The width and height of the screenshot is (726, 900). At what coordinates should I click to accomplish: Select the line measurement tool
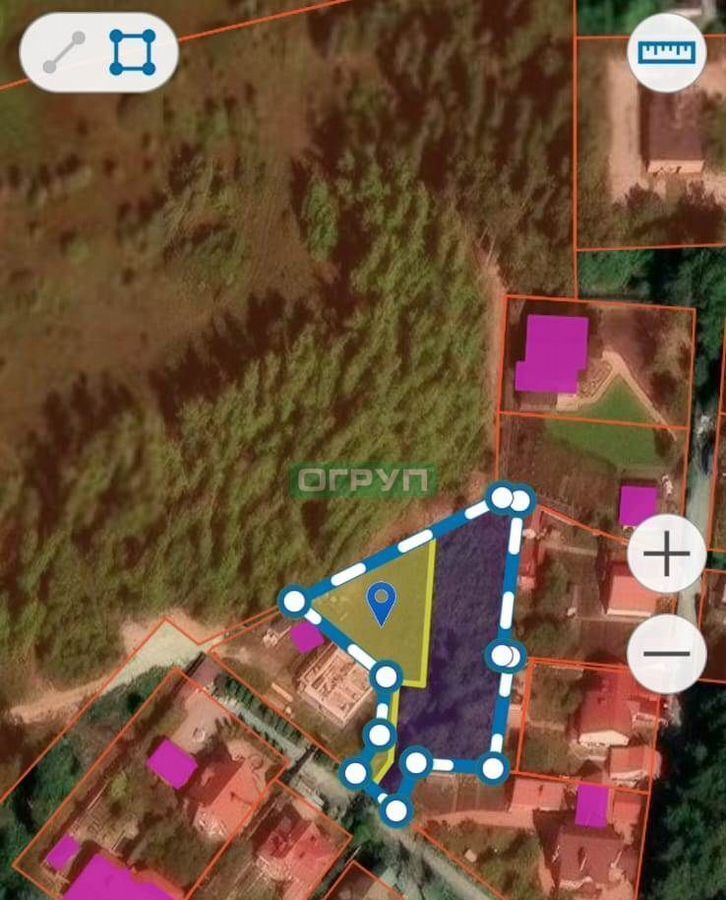click(x=64, y=52)
